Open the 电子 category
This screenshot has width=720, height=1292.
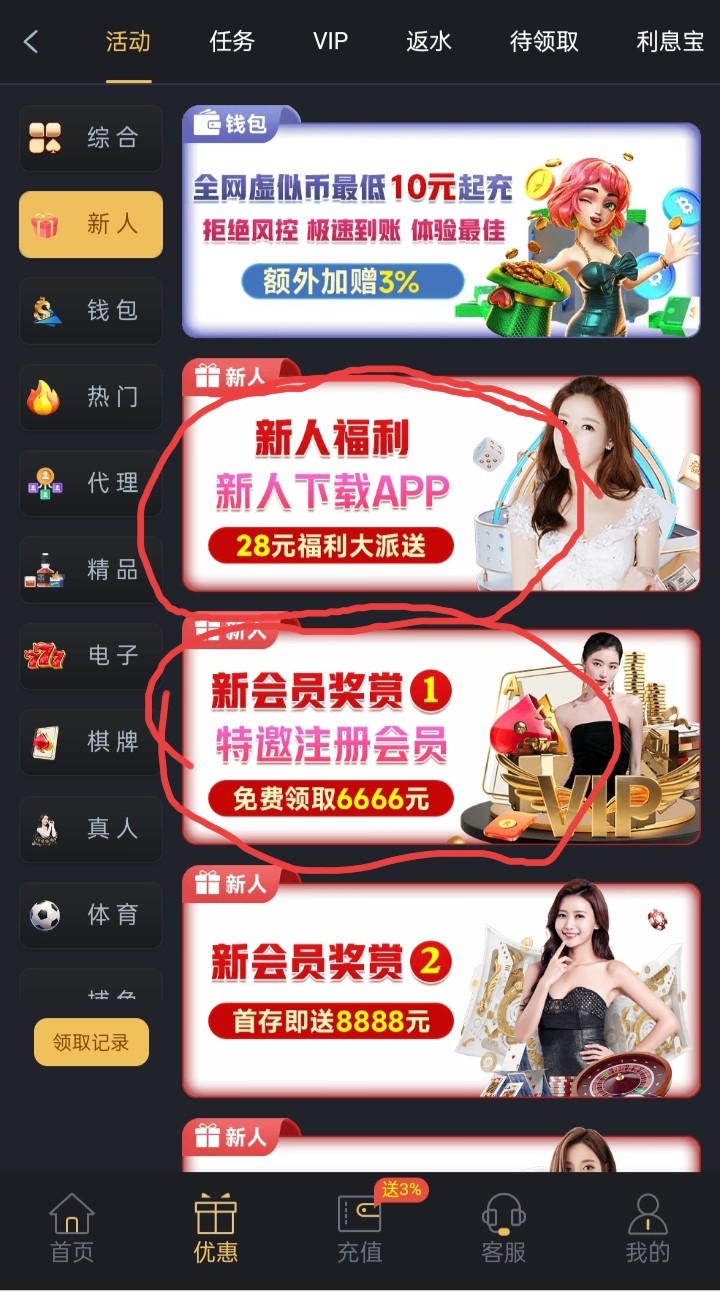pyautogui.click(x=90, y=656)
